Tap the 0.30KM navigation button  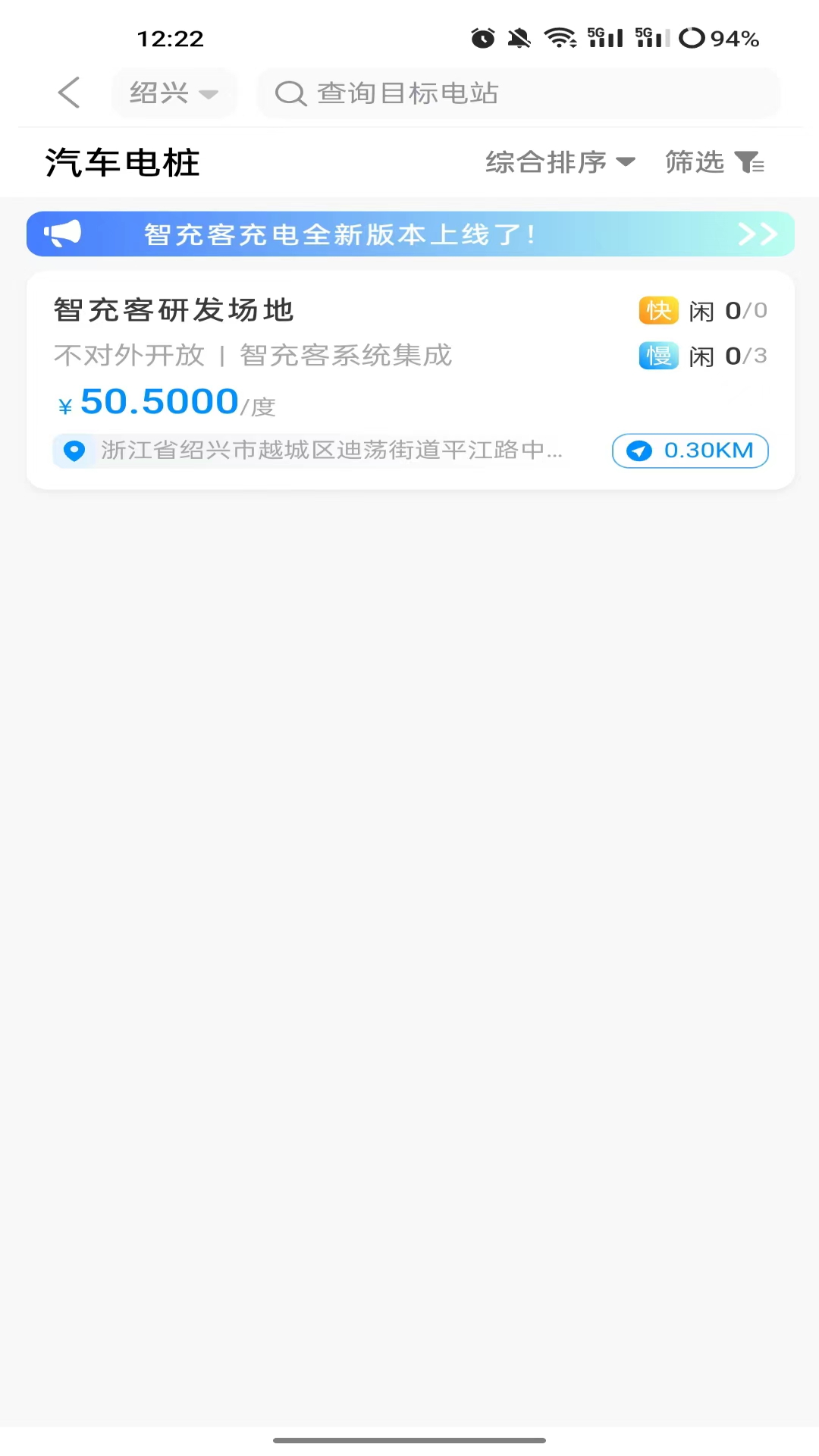pyautogui.click(x=689, y=450)
